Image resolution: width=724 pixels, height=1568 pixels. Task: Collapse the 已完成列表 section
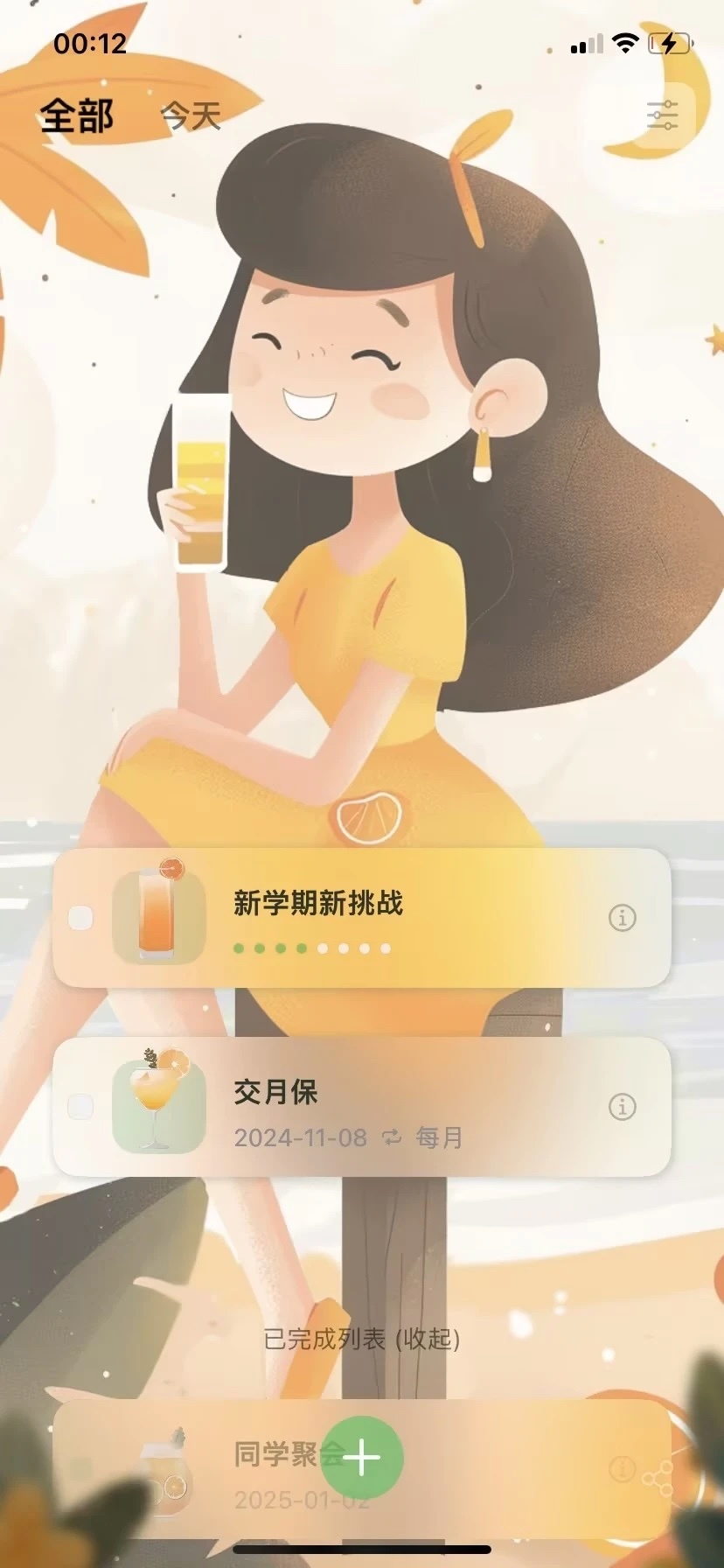pyautogui.click(x=362, y=1339)
